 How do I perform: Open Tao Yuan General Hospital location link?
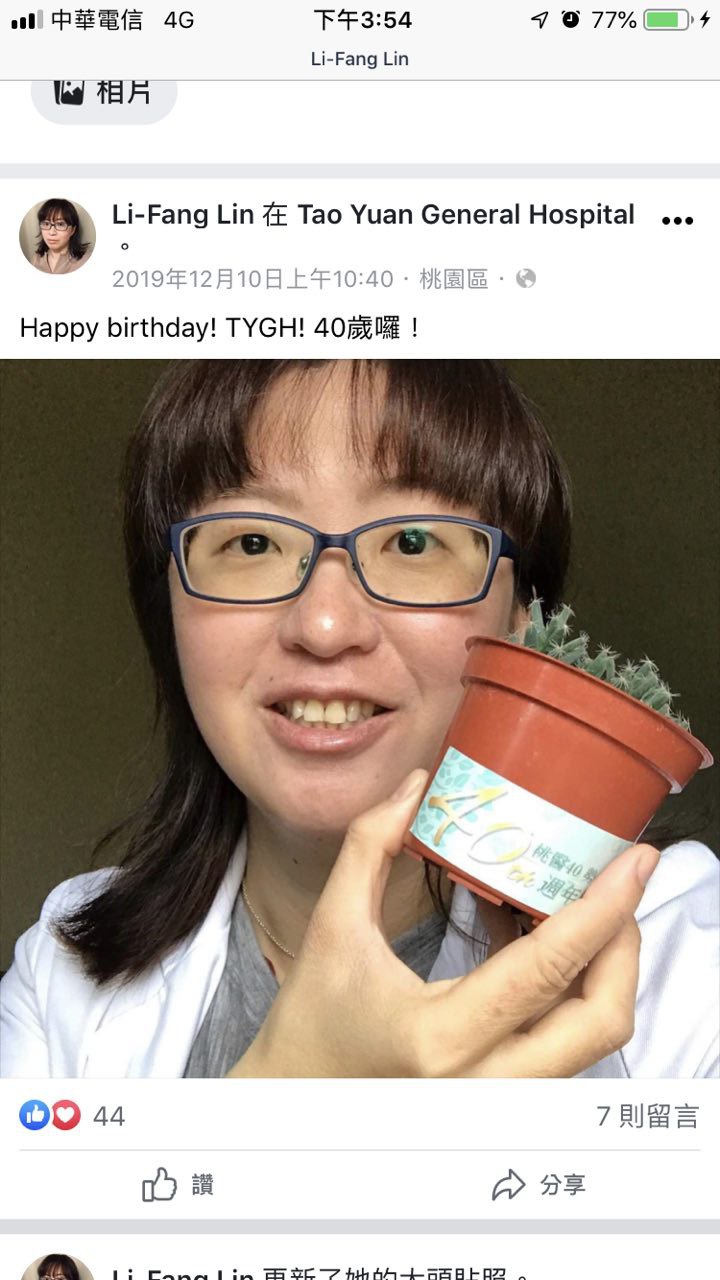[x=465, y=215]
